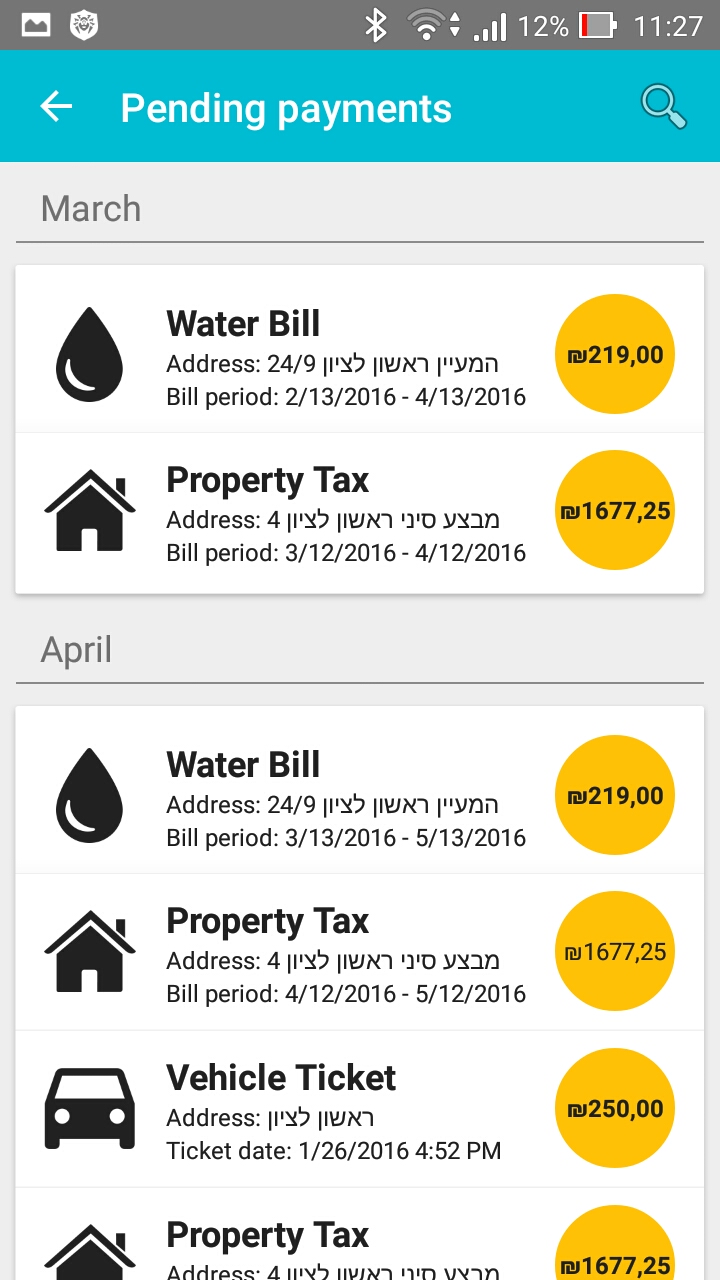Go back using the arrow icon
720x1280 pixels.
(56, 107)
